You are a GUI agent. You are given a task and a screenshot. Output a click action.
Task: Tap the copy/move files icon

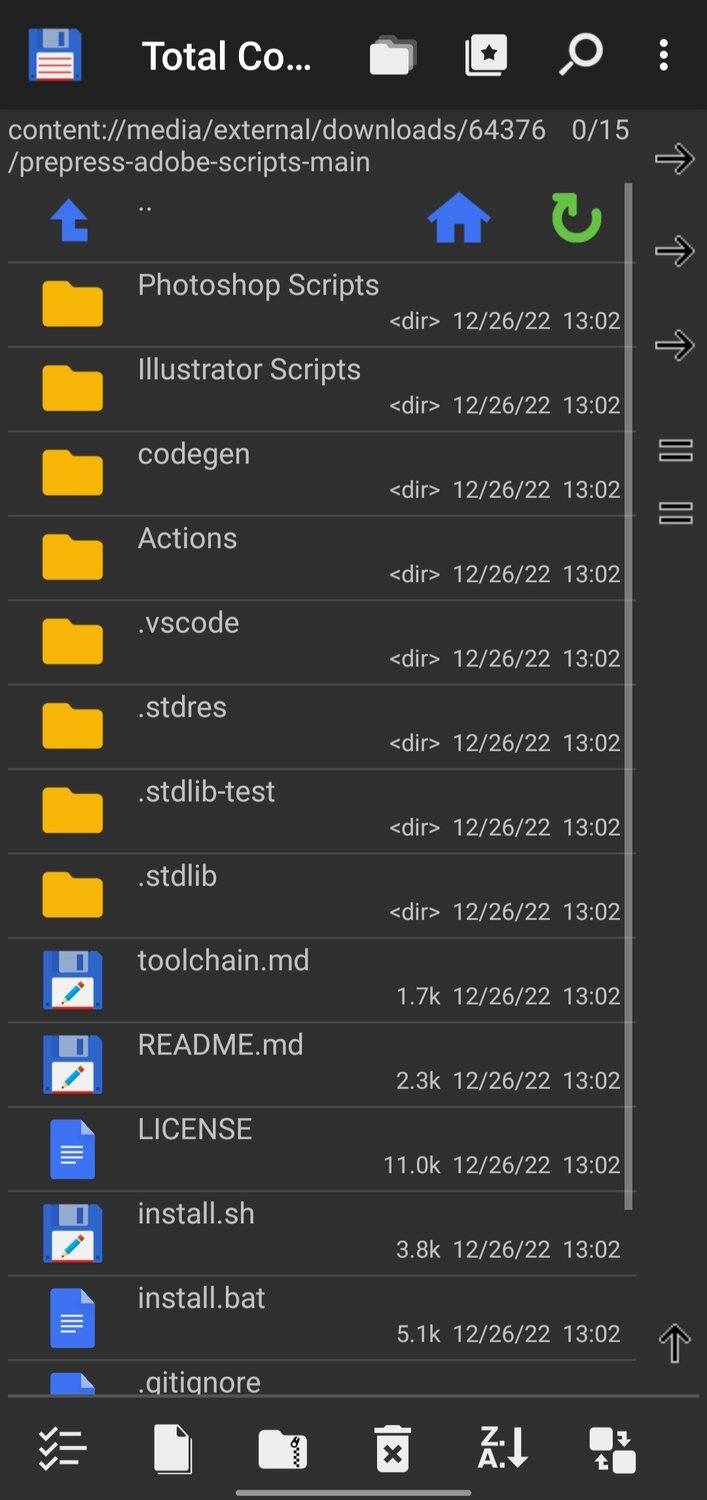612,1448
